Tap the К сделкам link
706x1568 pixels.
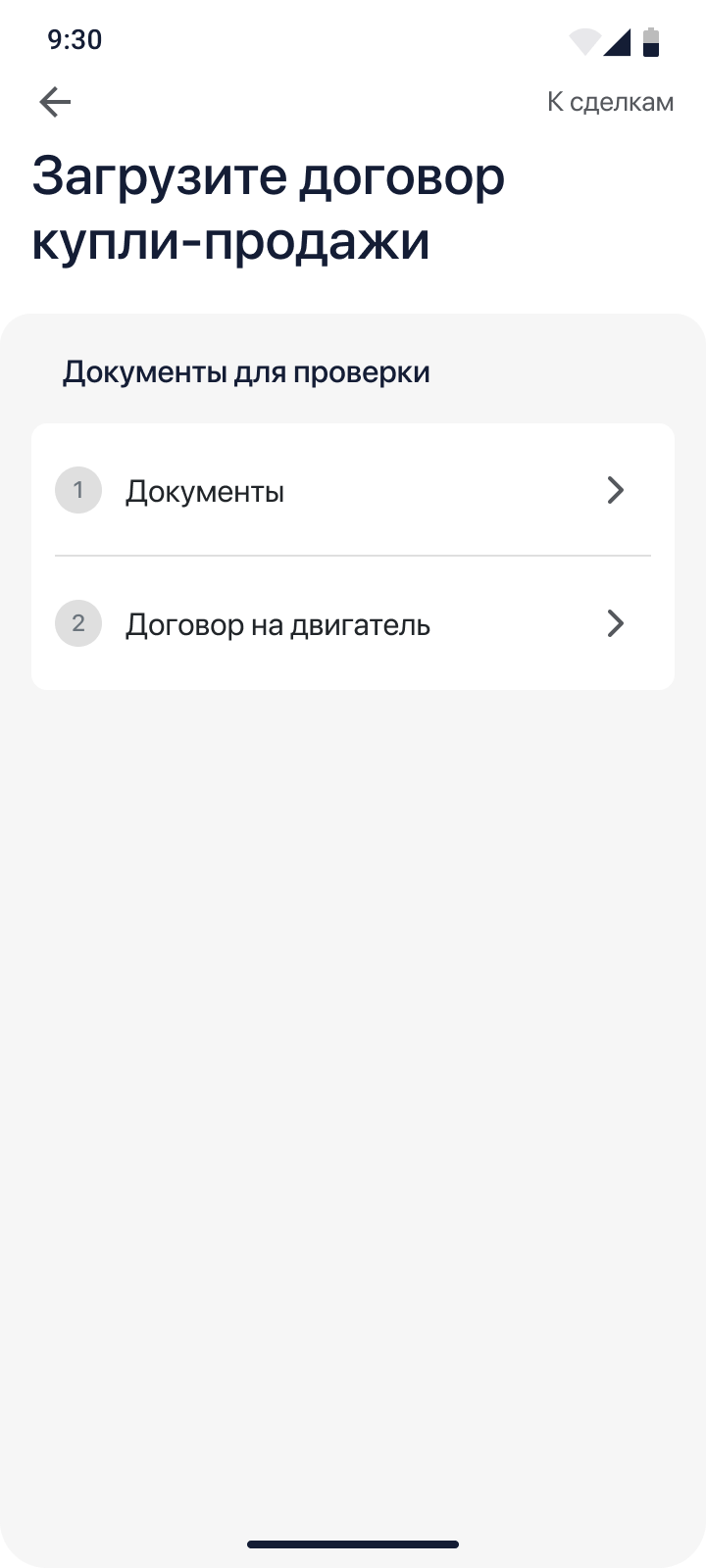610,102
